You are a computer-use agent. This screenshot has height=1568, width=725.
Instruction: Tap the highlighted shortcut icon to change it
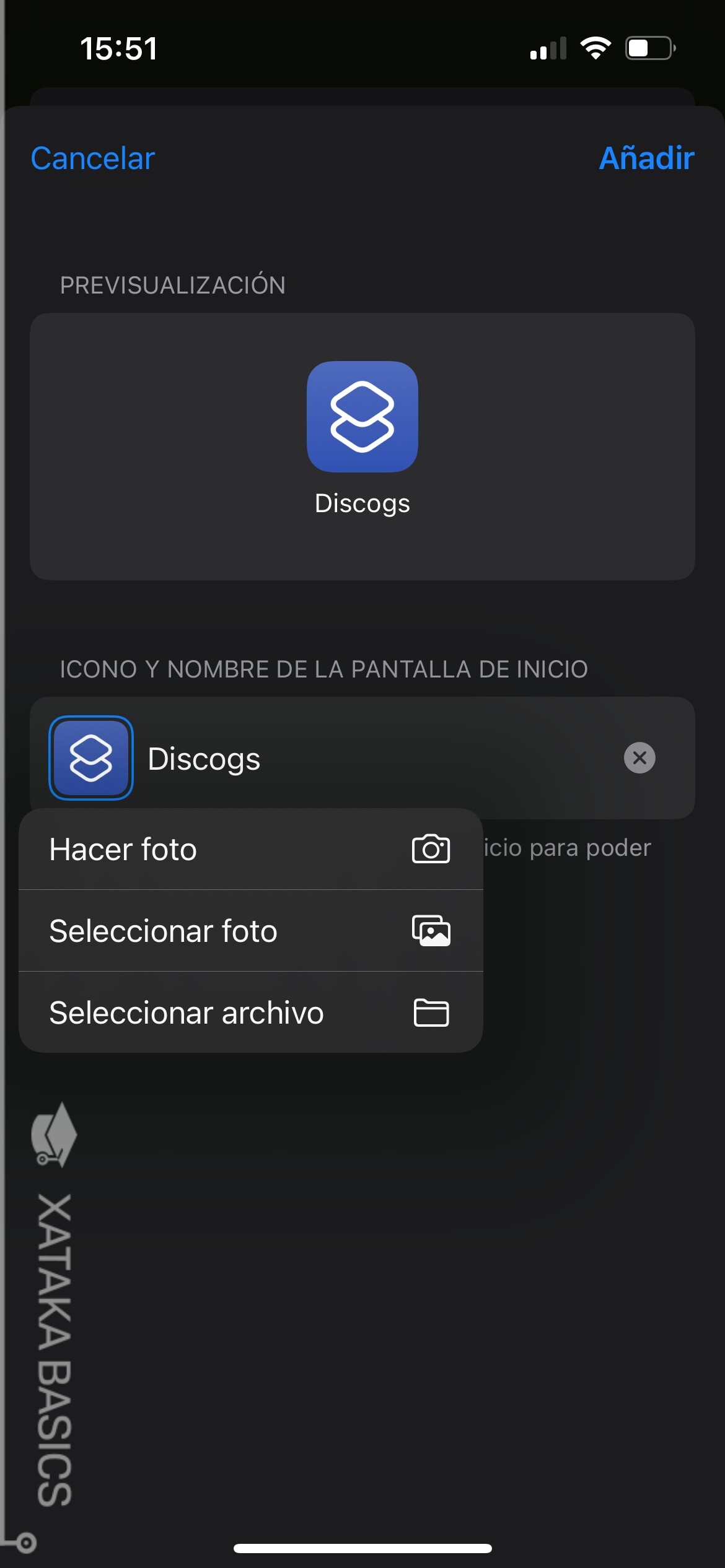click(90, 758)
